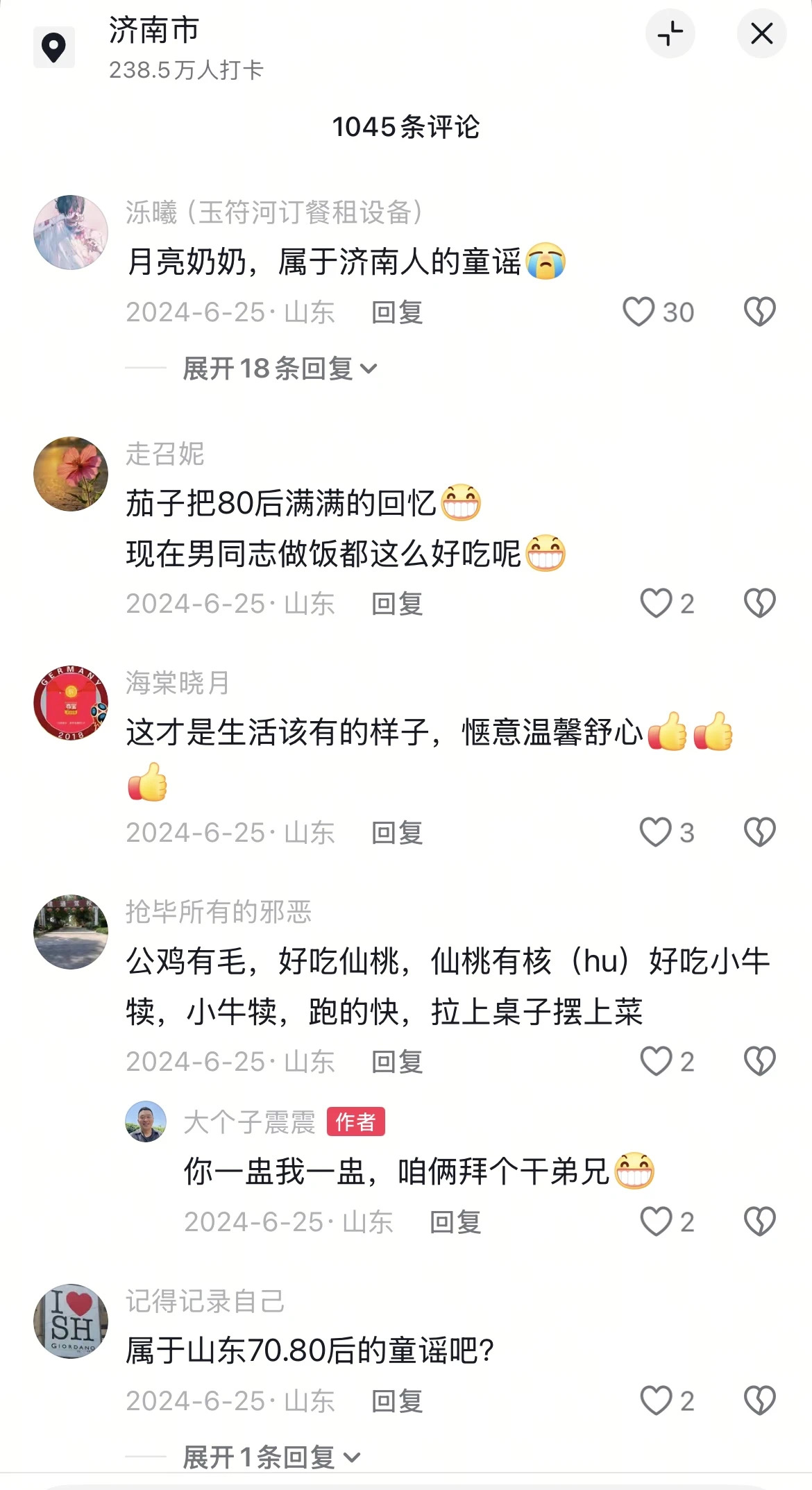Reply to 大个子震震's comment
812x1490 pixels.
(x=455, y=1222)
